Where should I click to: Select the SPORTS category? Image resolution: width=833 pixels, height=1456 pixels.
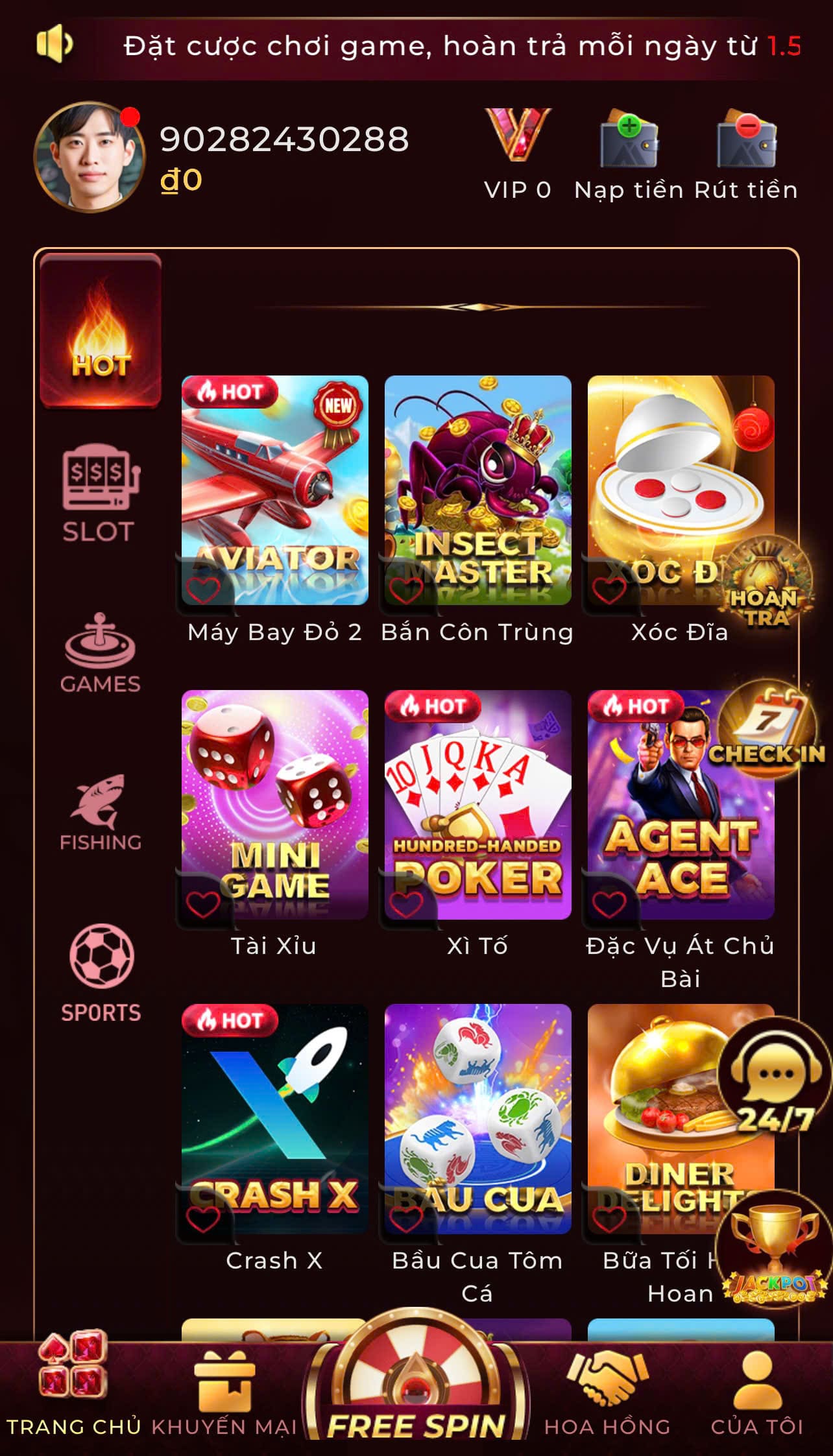point(101,973)
